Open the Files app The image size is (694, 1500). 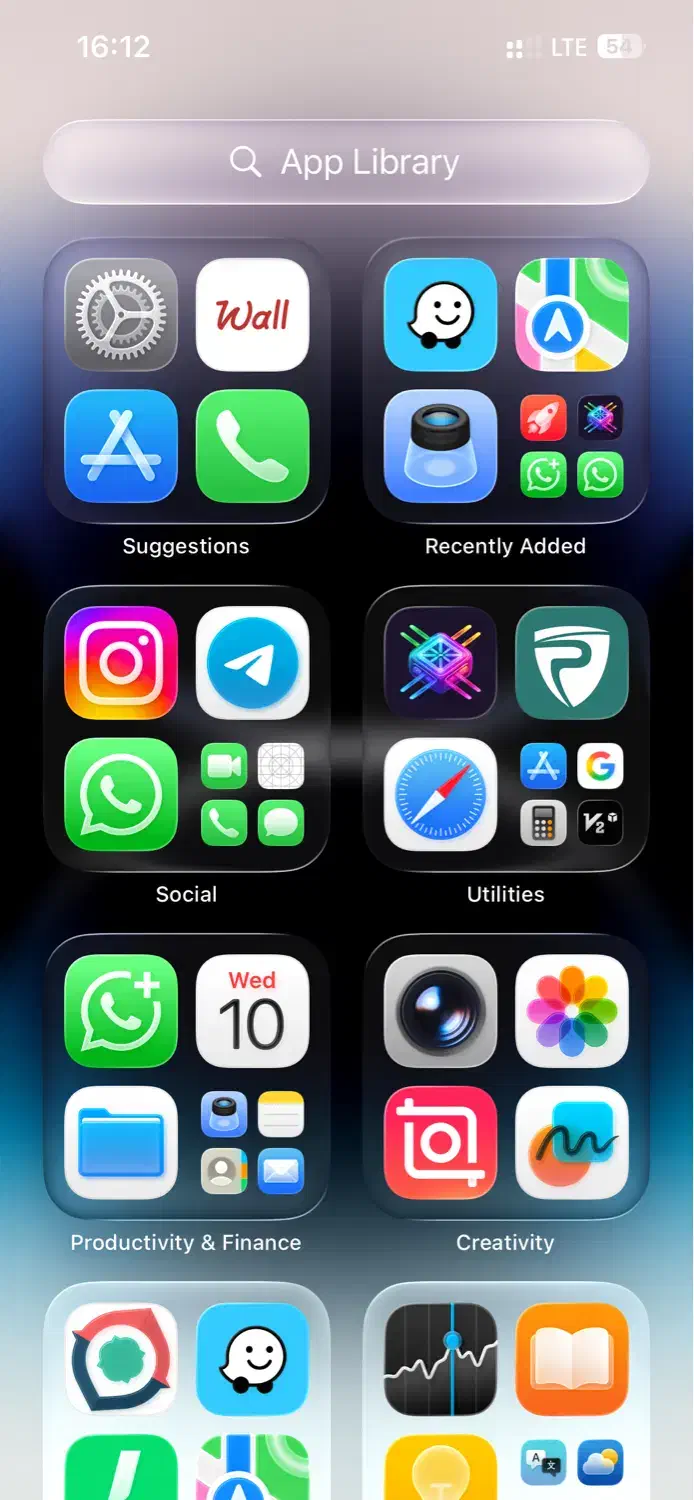pyautogui.click(x=121, y=1142)
